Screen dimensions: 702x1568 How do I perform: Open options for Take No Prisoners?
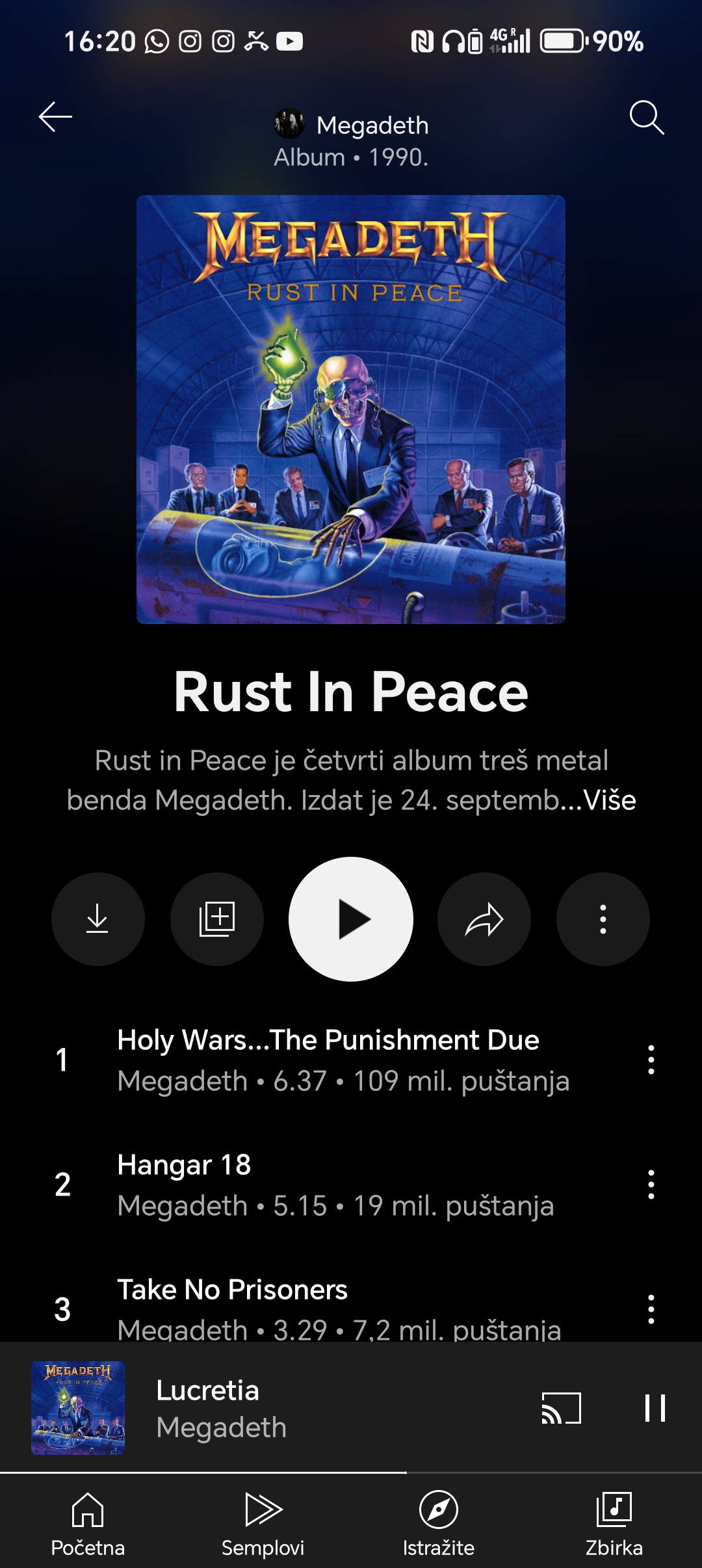click(651, 1309)
